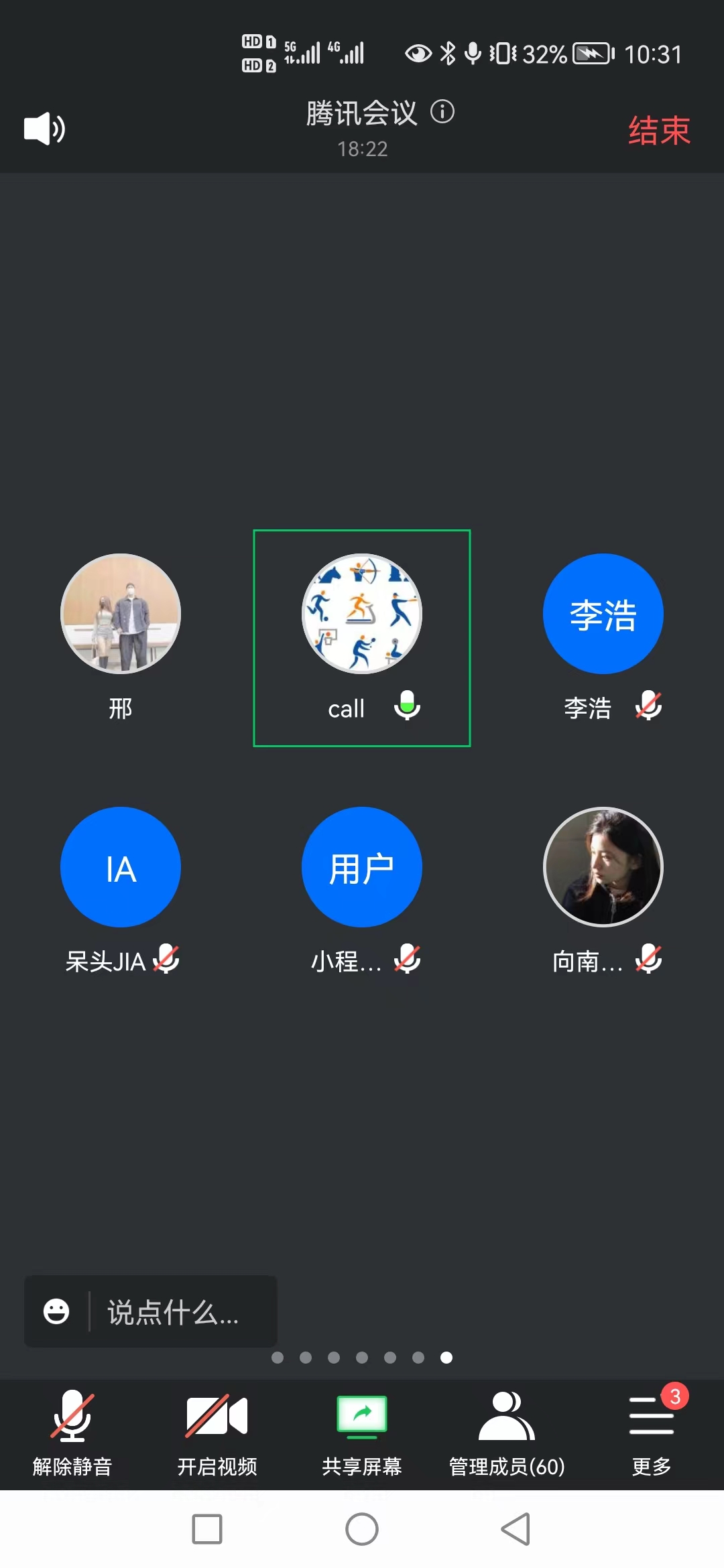Viewport: 724px width, 1568px height.
Task: Open the 更多 menu
Action: [x=652, y=1431]
